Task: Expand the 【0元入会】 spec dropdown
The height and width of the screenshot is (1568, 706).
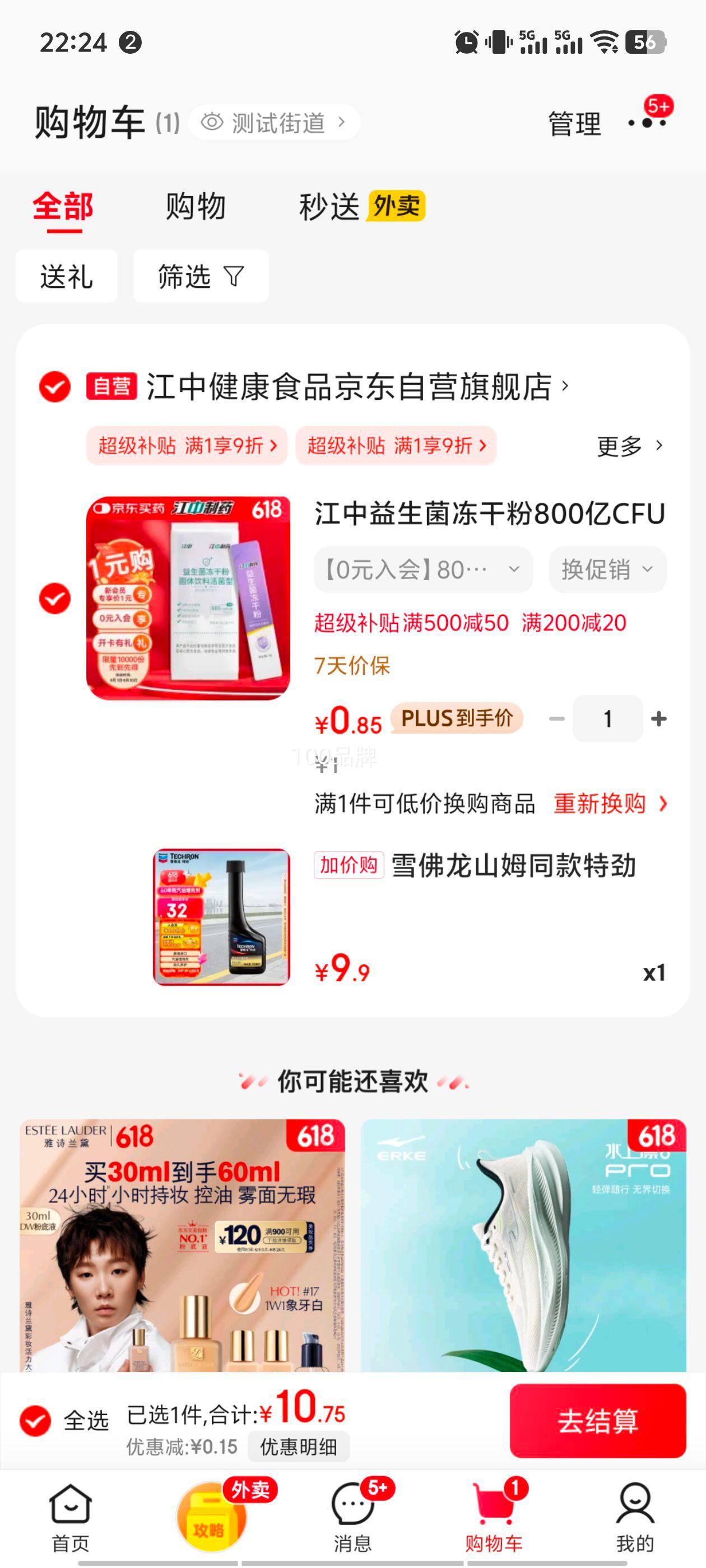Action: [x=422, y=570]
